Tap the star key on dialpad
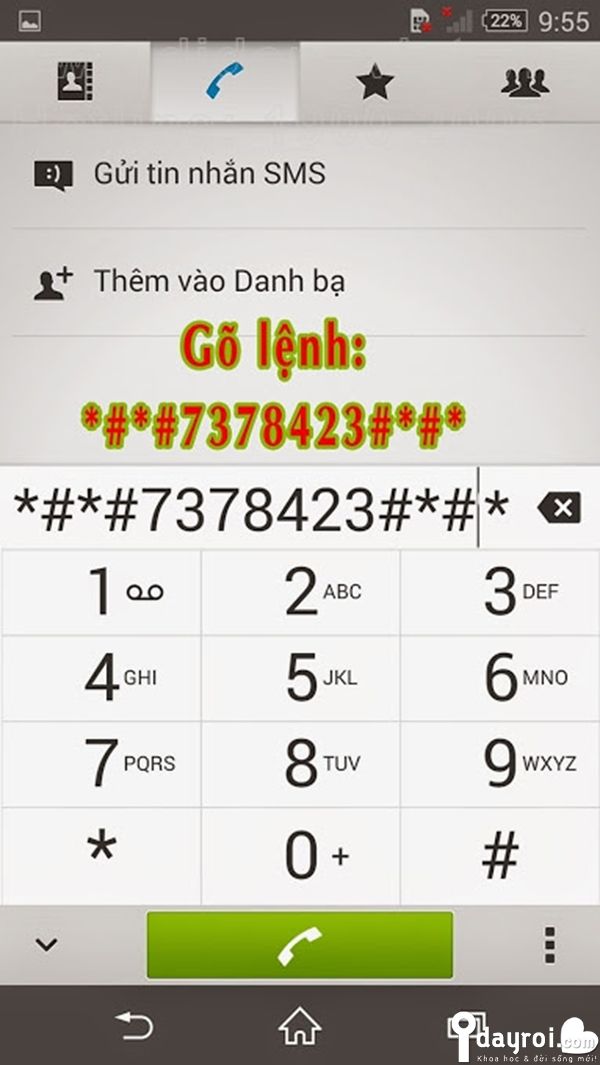This screenshot has height=1065, width=600. click(x=101, y=853)
